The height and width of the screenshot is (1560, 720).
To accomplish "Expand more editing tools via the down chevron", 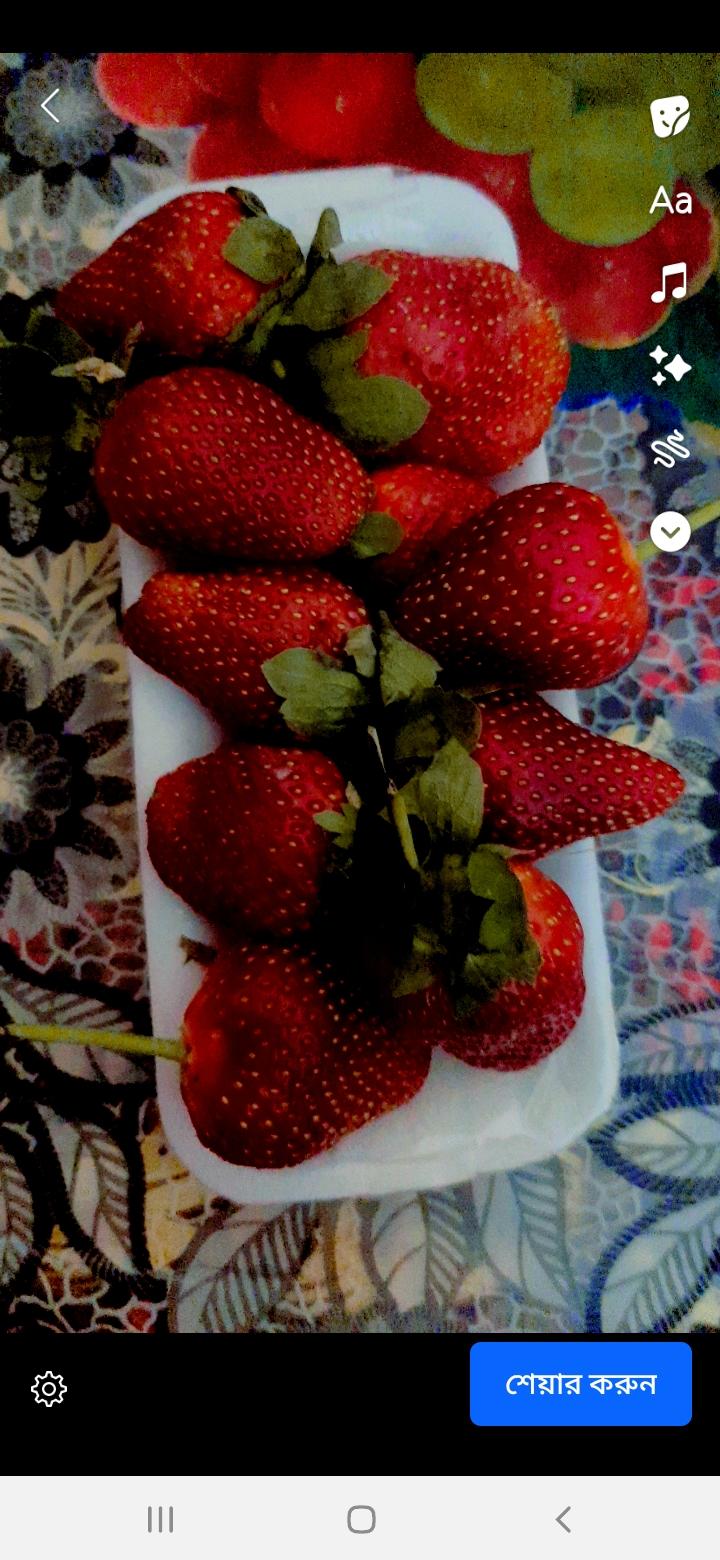I will coord(670,531).
